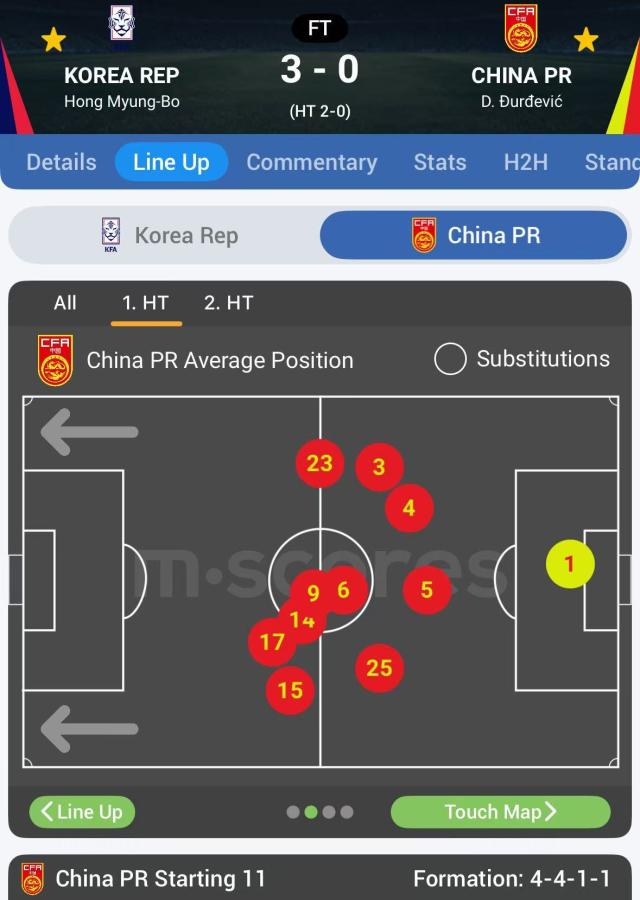This screenshot has width=640, height=900.
Task: Go back to the Line Up view
Action: tap(82, 812)
